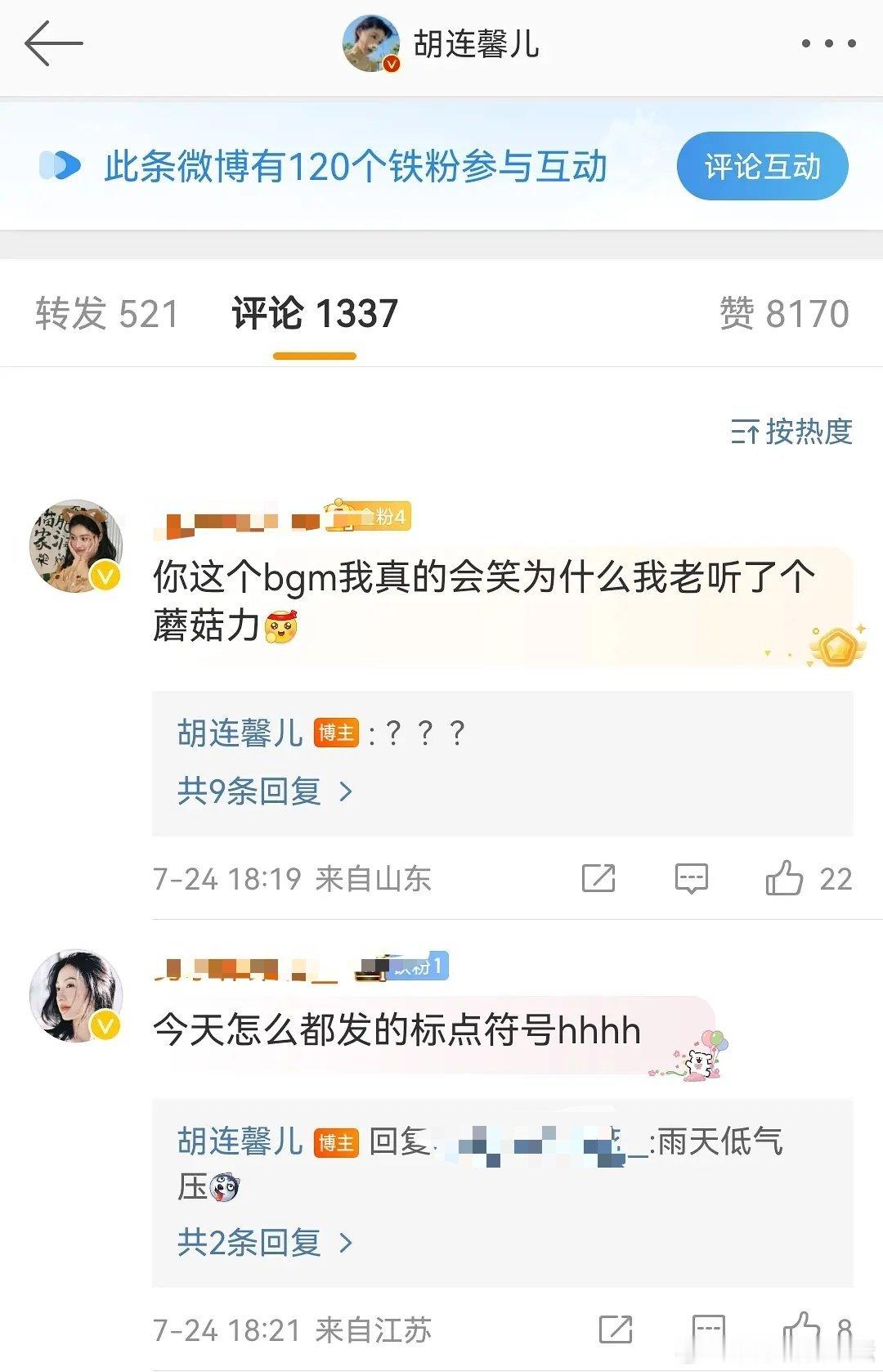Expand 共2条回复 under the second comment
This screenshot has height=1372, width=883.
tap(263, 1244)
